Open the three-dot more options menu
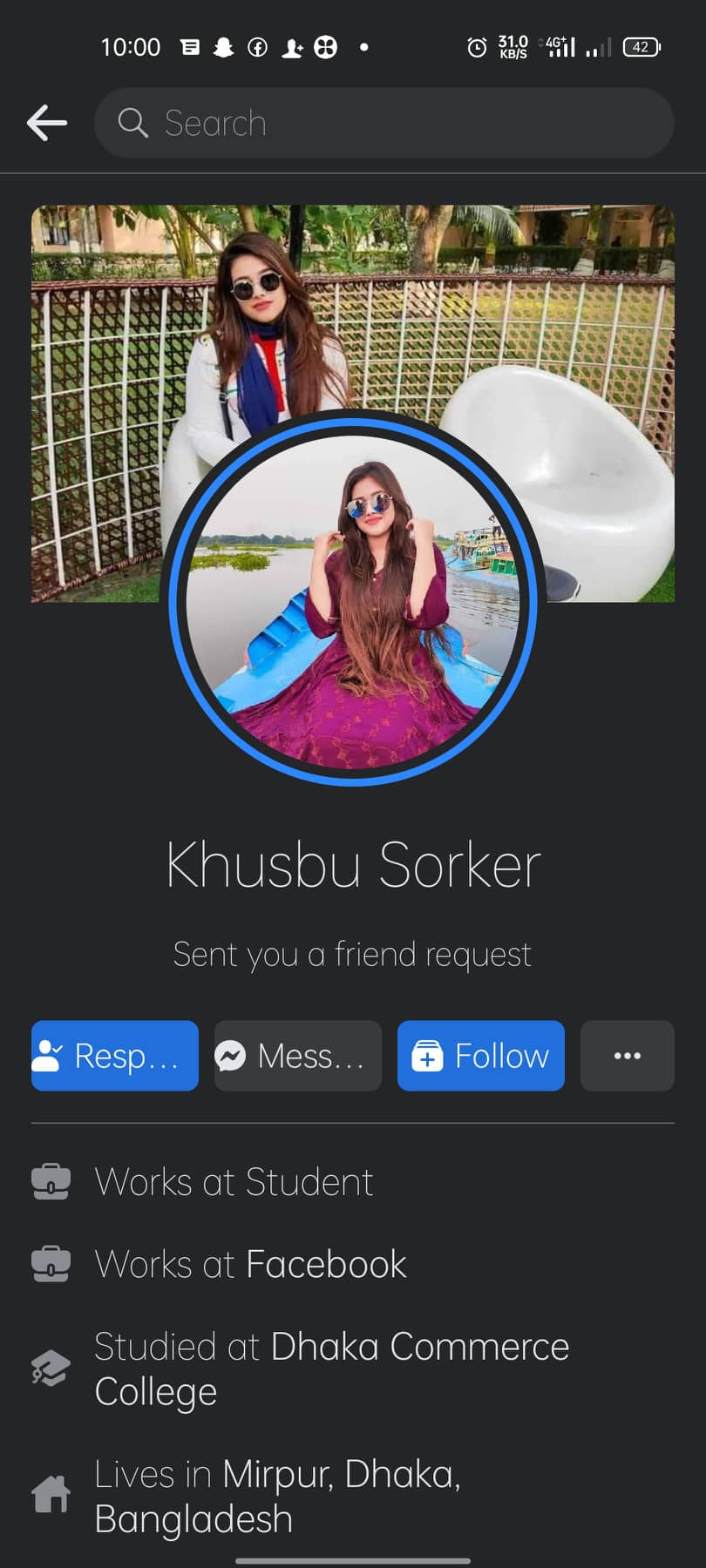The image size is (706, 1568). pyautogui.click(x=628, y=1056)
